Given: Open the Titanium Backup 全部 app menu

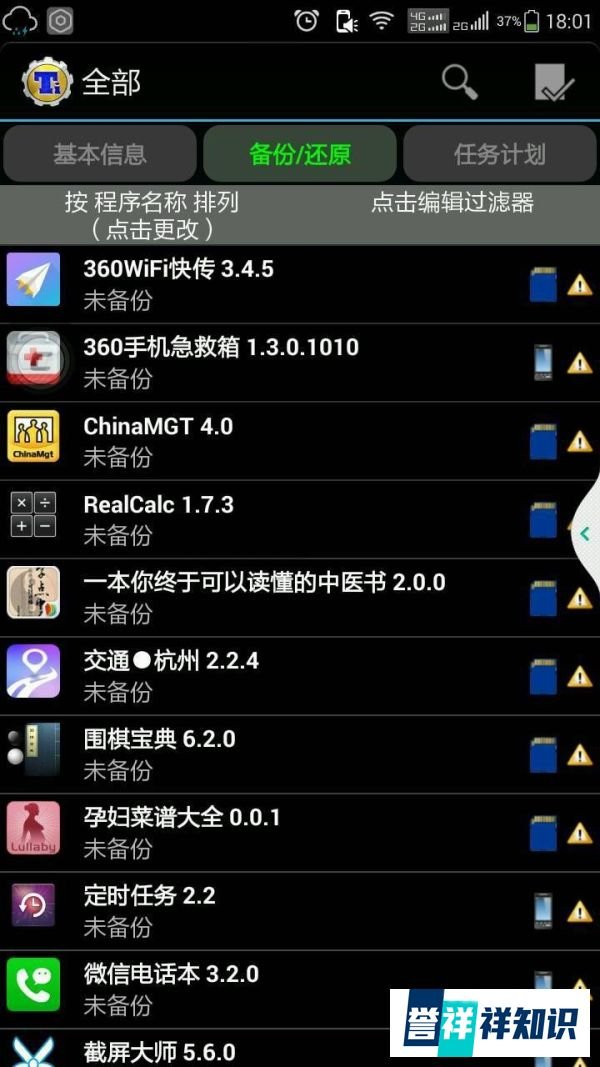Looking at the screenshot, I should pos(82,82).
